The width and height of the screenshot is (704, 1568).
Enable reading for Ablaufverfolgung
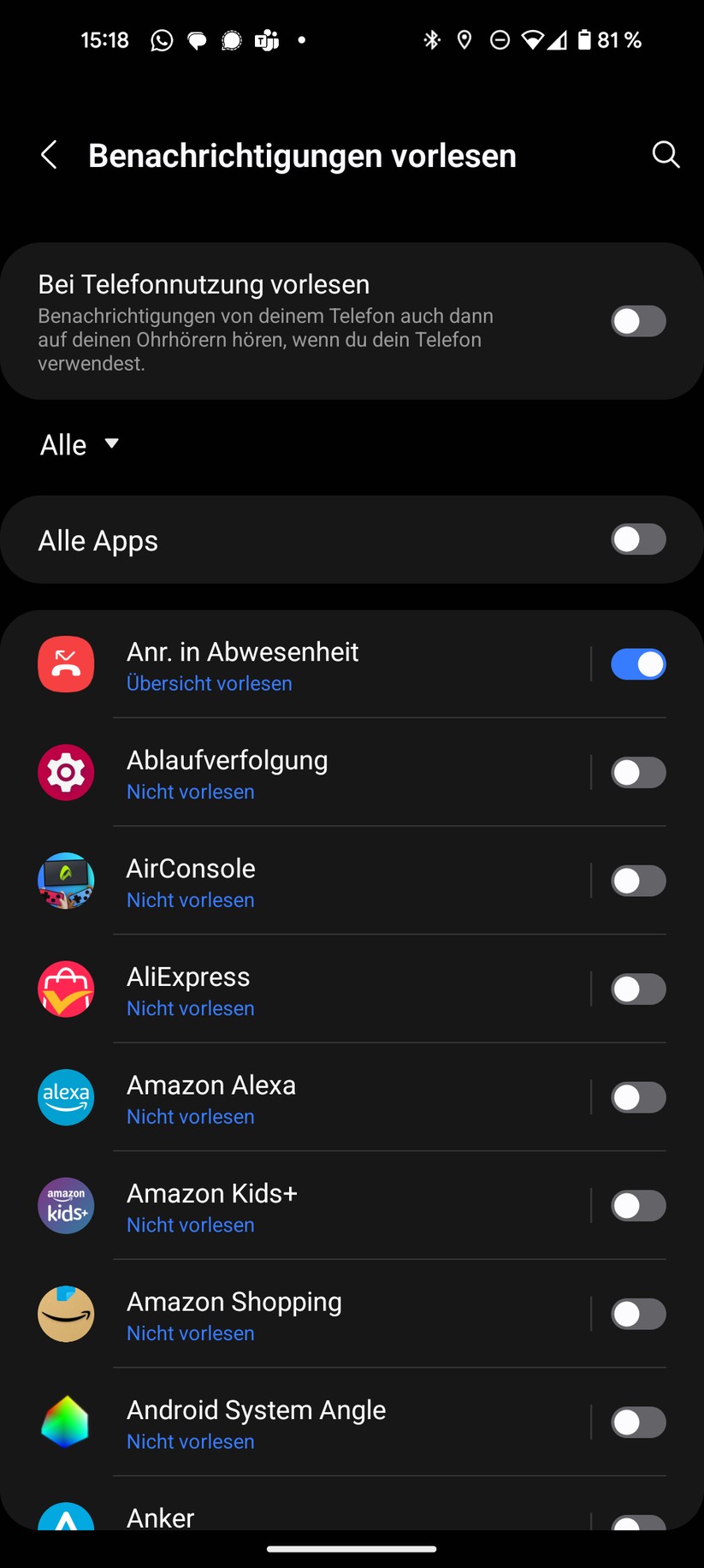point(638,773)
